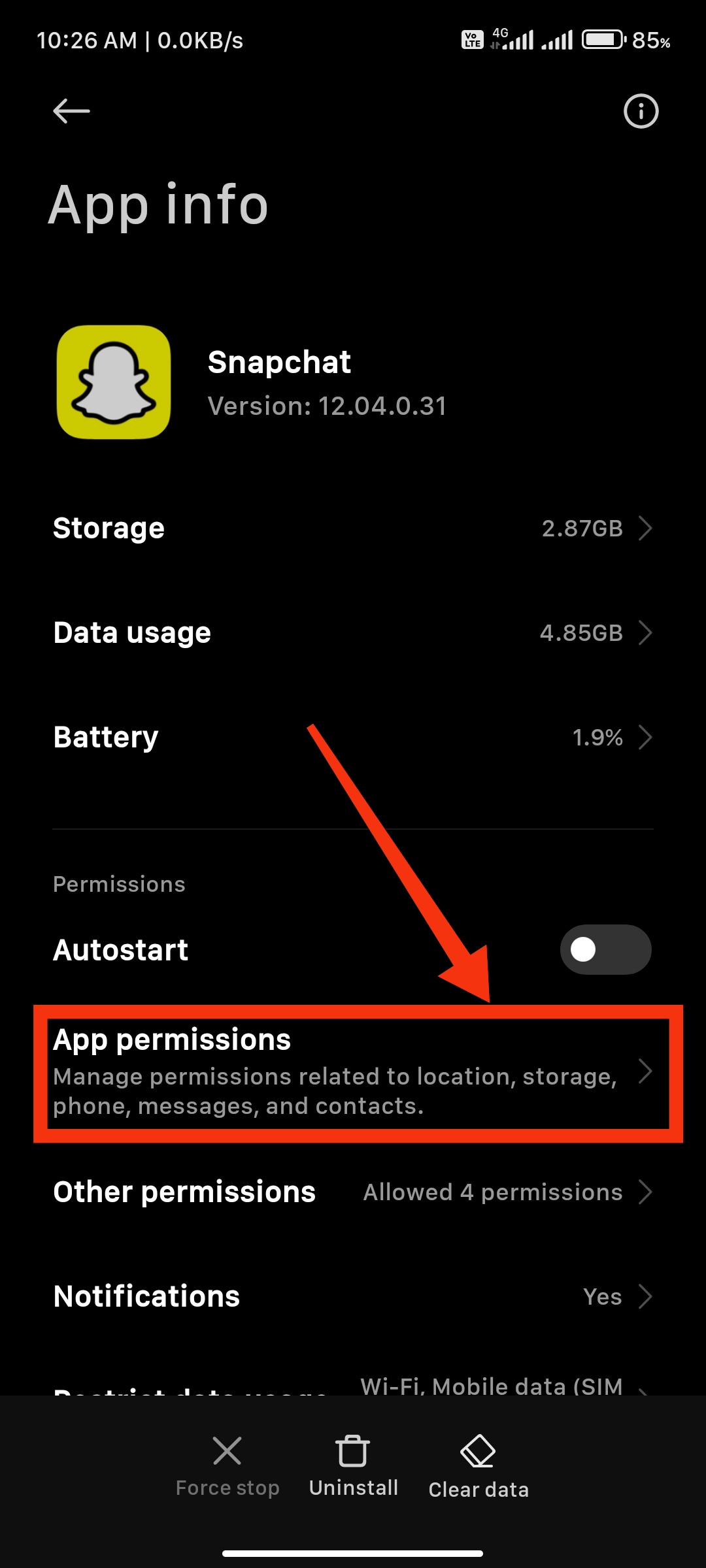This screenshot has height=1568, width=706.
Task: Tap the Force stop icon
Action: [x=227, y=1450]
